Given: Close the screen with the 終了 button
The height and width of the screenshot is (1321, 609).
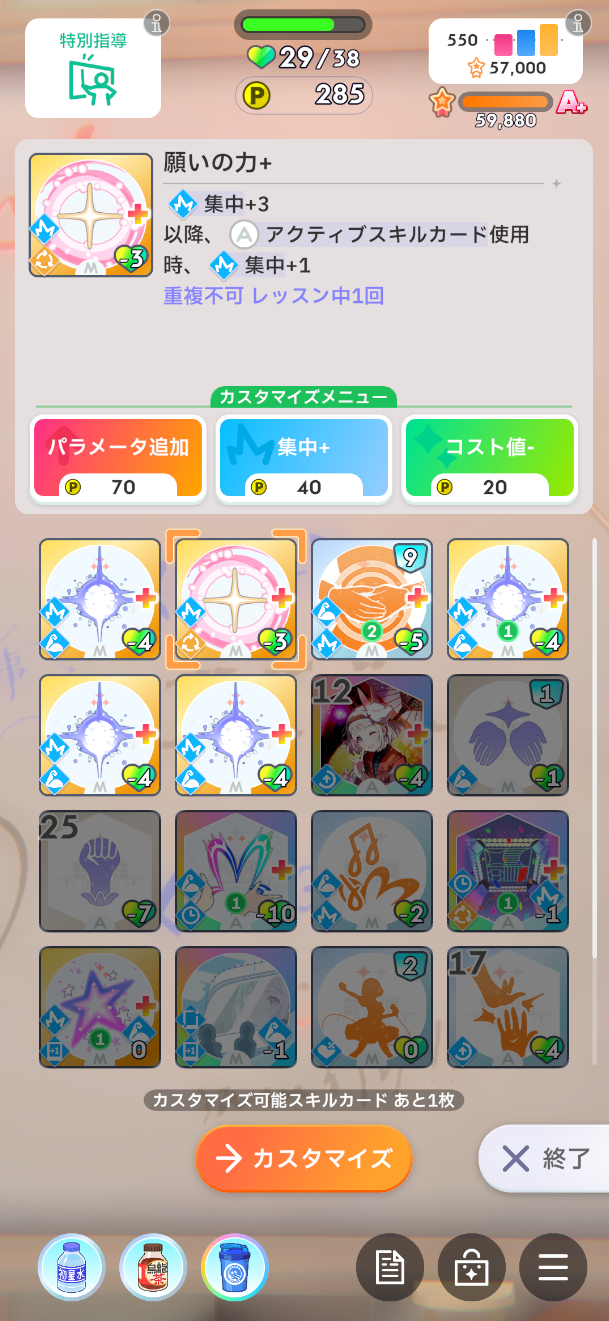Looking at the screenshot, I should (545, 1158).
